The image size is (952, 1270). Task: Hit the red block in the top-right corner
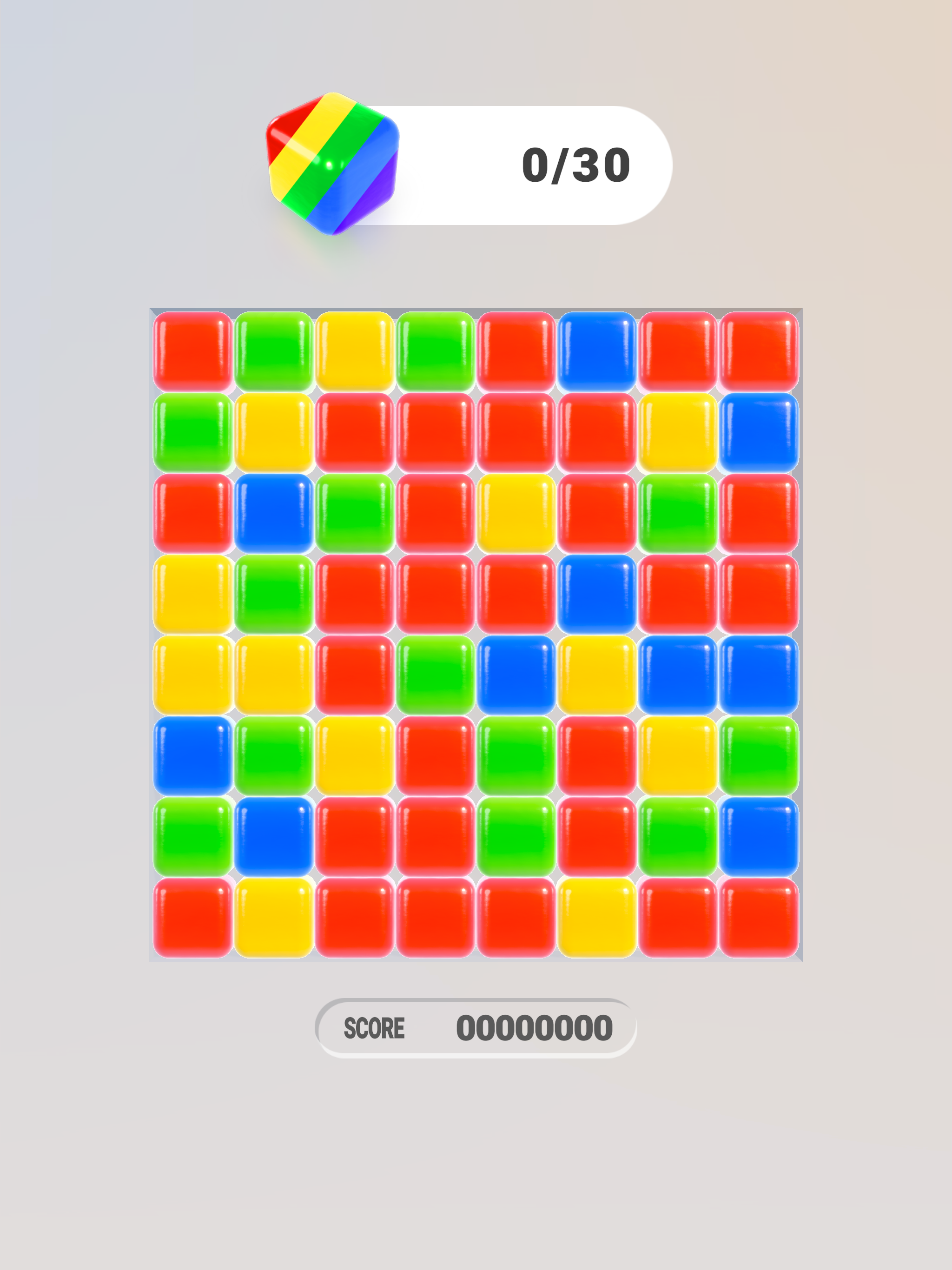[x=759, y=351]
